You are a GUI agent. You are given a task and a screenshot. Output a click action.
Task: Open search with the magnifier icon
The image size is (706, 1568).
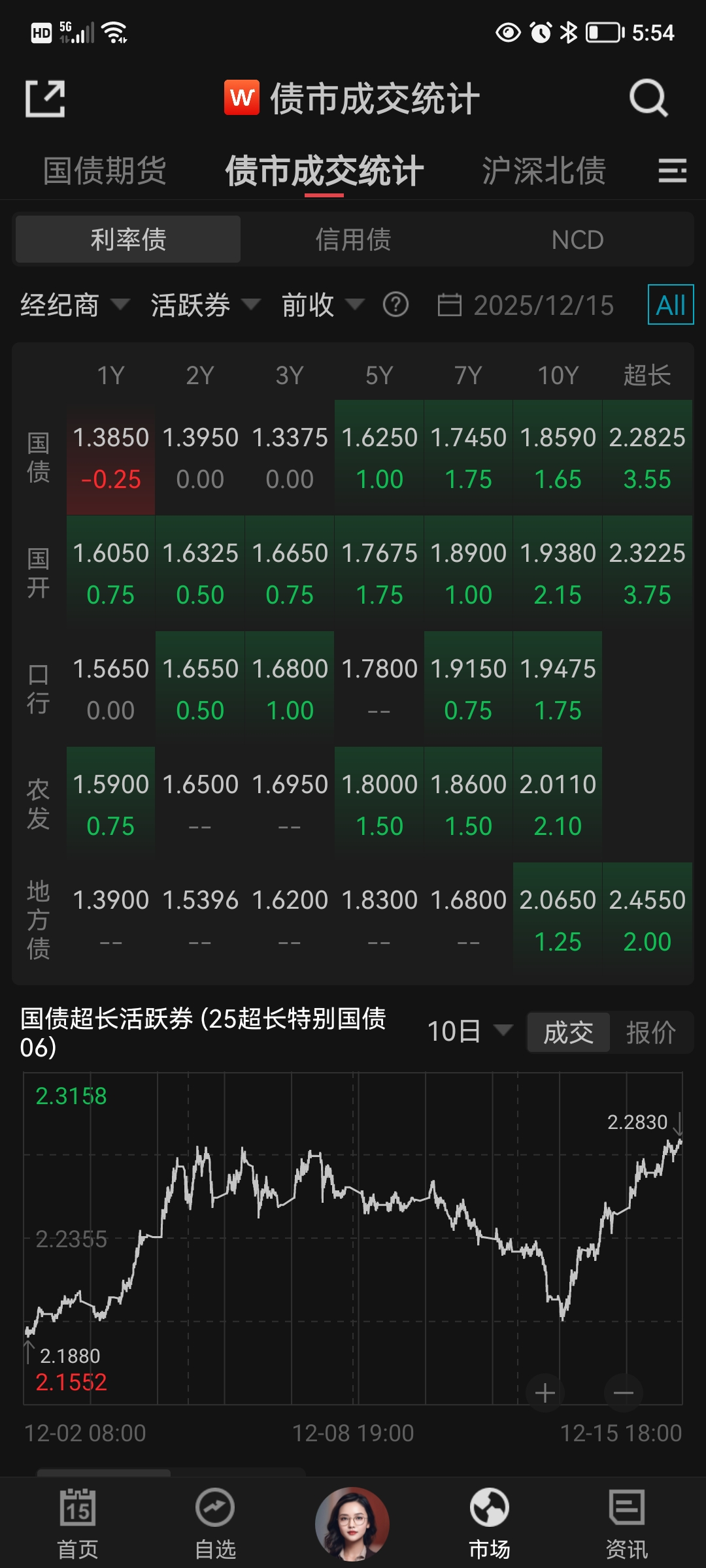648,99
